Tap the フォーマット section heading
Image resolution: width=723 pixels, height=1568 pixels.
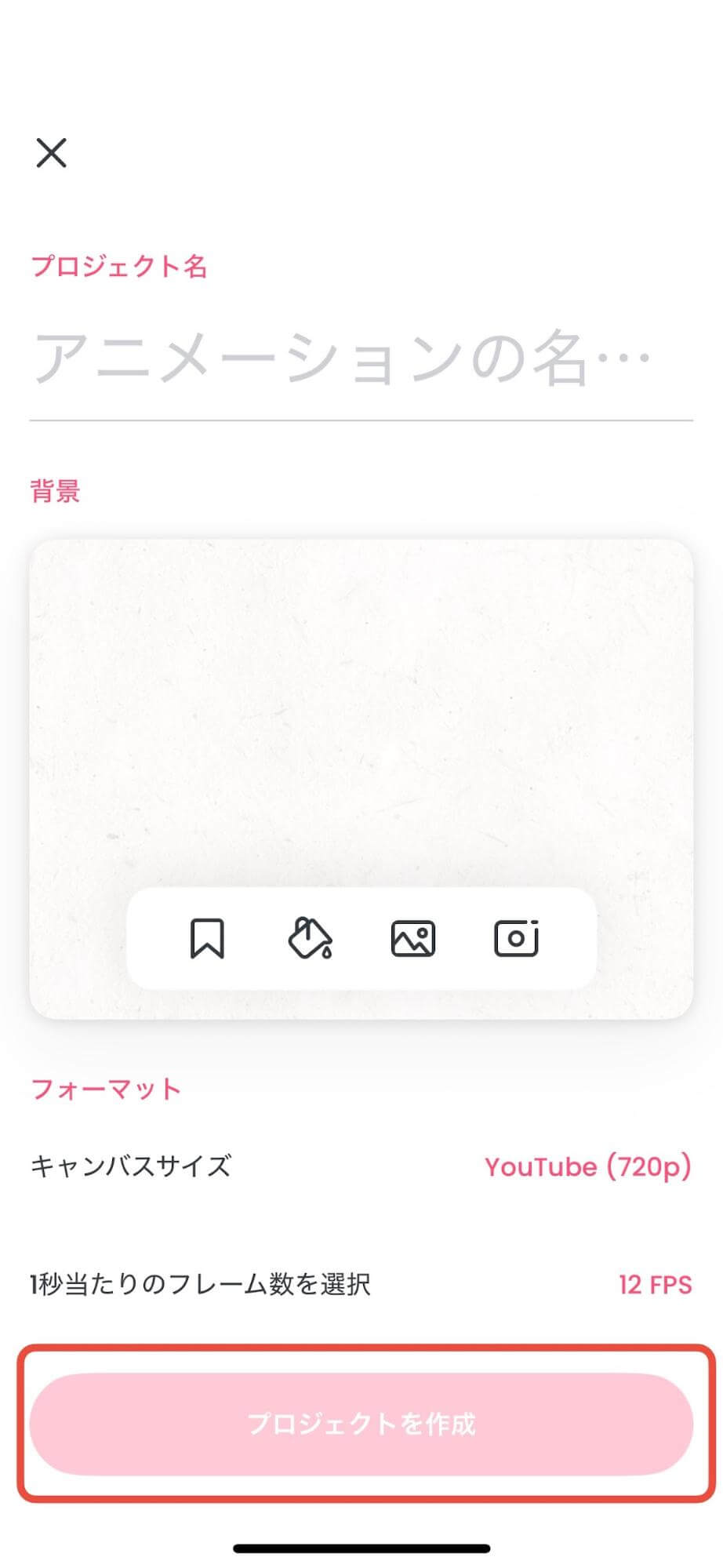(x=106, y=1089)
